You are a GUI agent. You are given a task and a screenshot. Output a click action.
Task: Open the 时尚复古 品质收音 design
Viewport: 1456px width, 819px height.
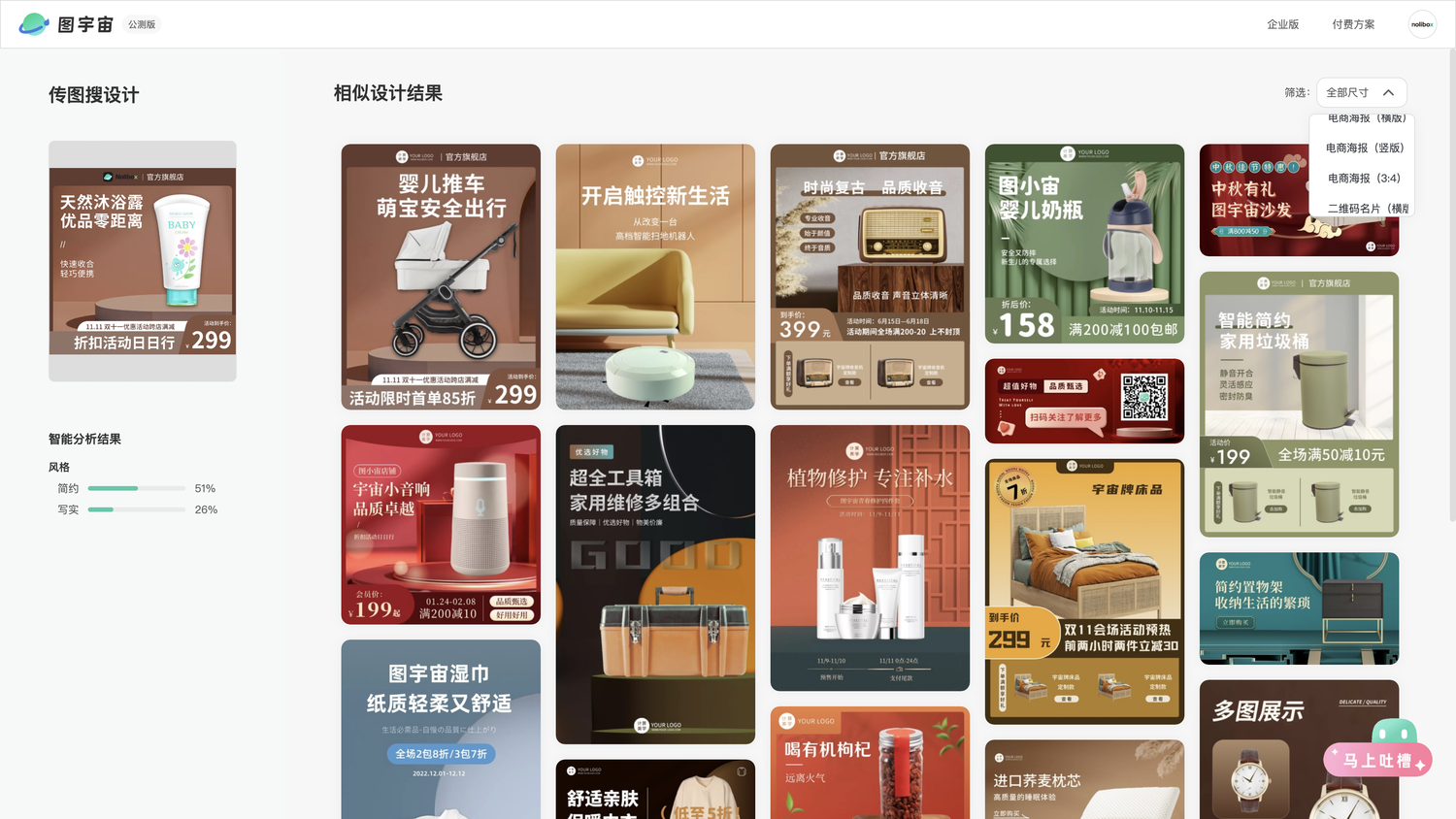click(x=870, y=277)
